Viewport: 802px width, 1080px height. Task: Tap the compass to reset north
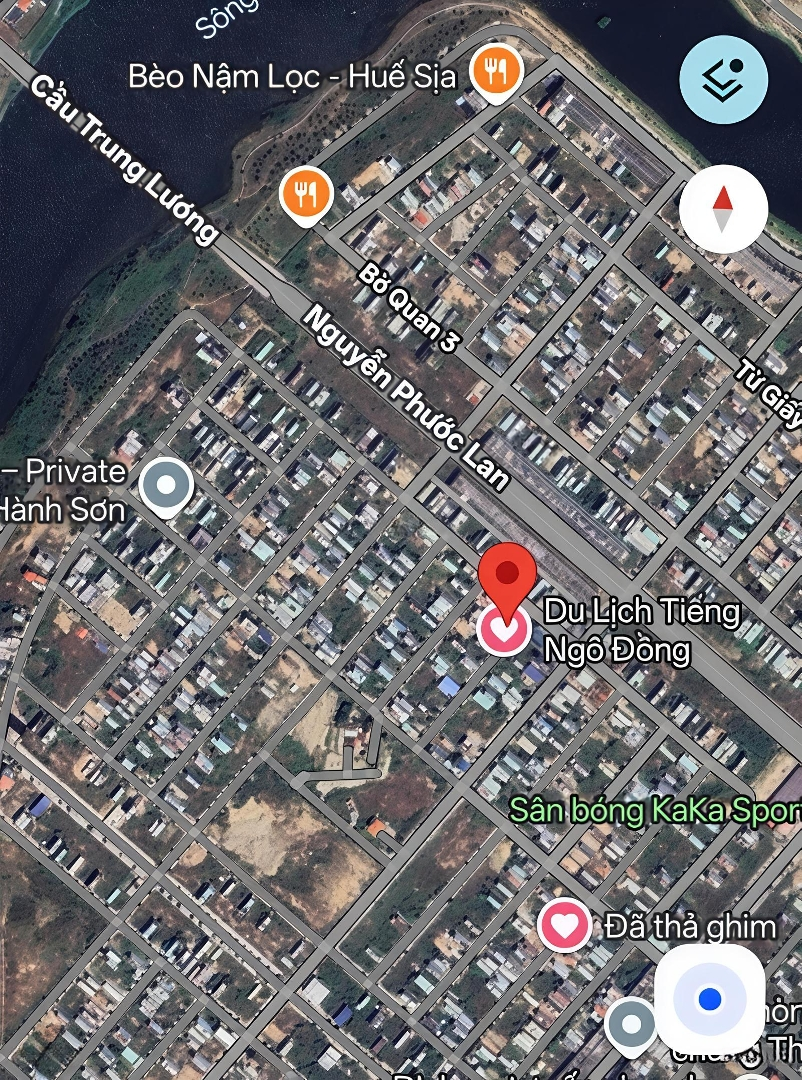point(723,208)
